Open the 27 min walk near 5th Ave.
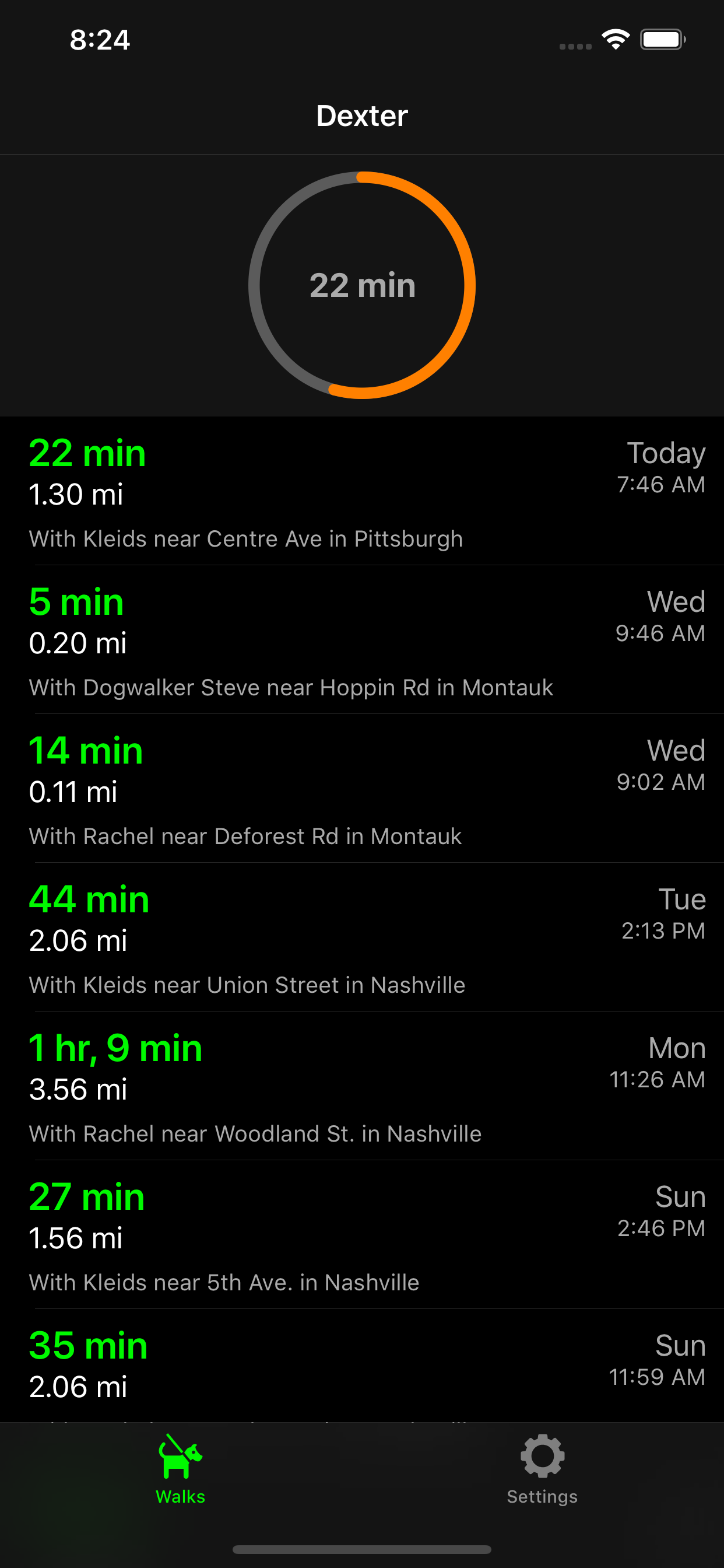Image resolution: width=724 pixels, height=1568 pixels. [x=362, y=1234]
